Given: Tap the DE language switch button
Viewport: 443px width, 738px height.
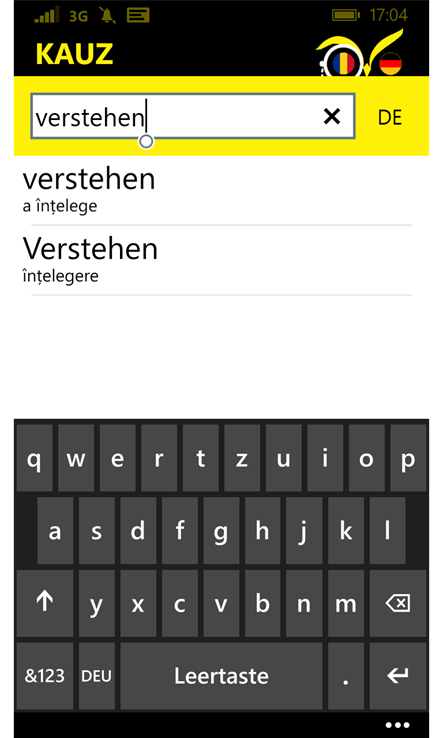Looking at the screenshot, I should tap(390, 118).
